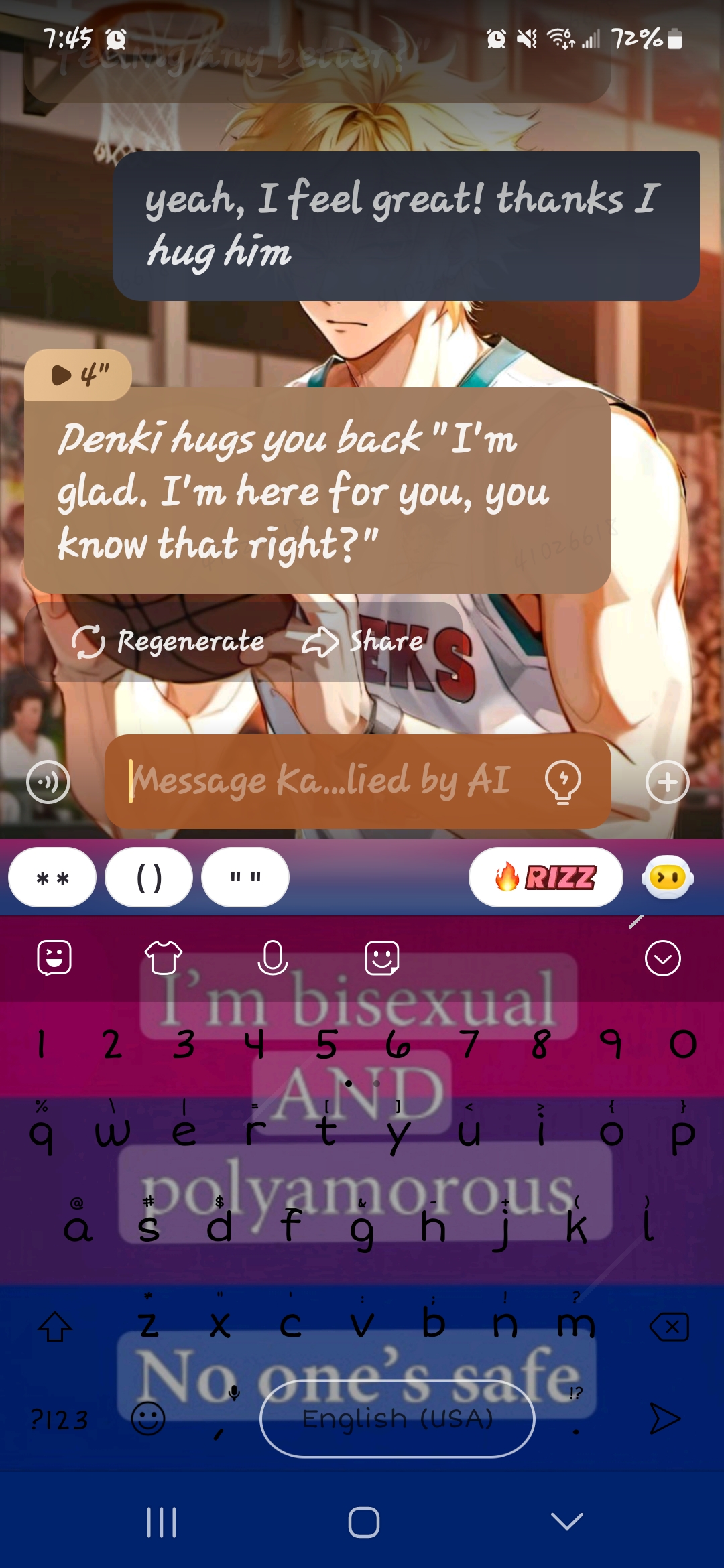Insert asterisks action chip
Viewport: 724px width, 1568px height.
(52, 877)
